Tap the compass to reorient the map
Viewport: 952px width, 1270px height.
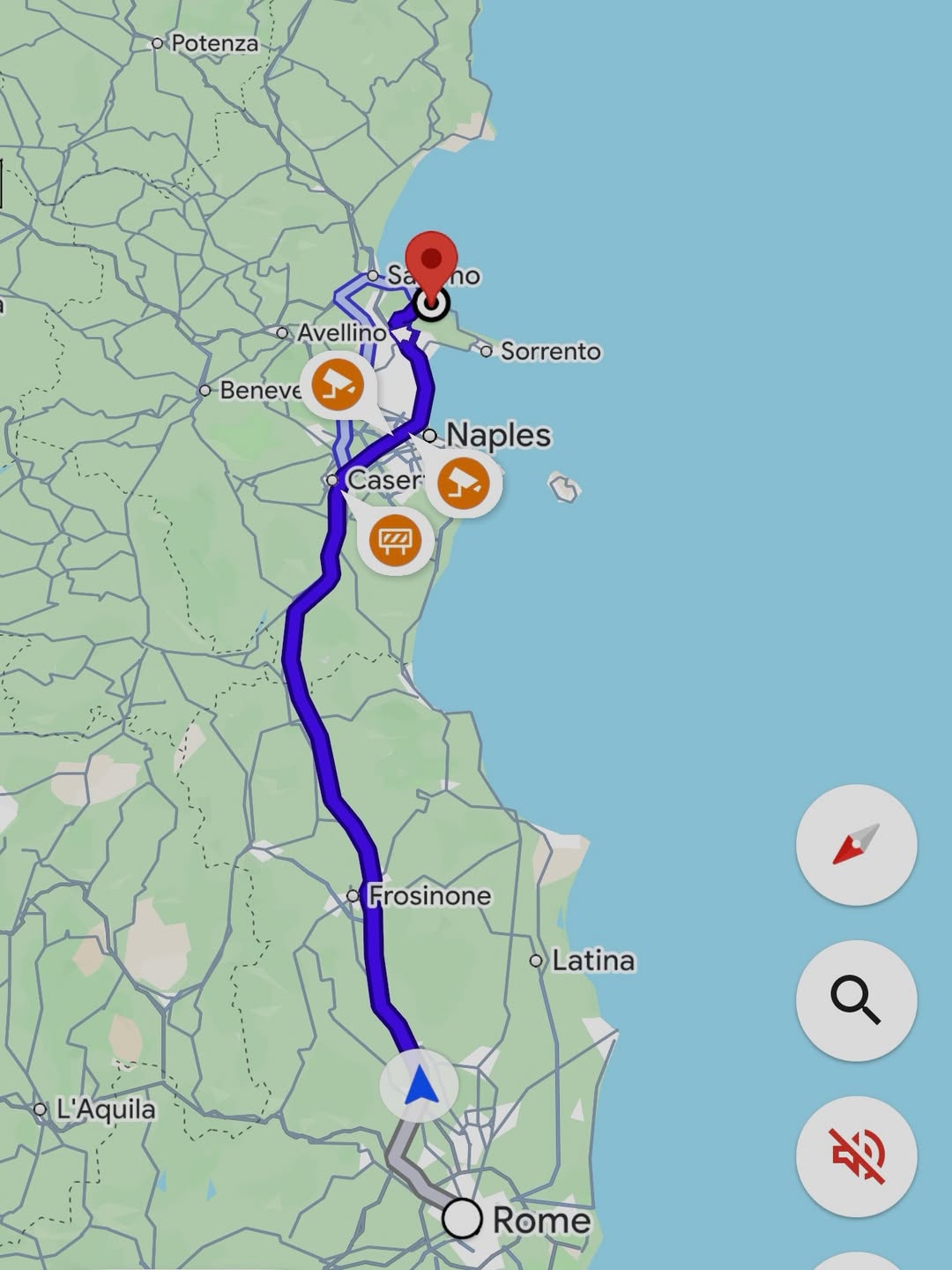(x=856, y=845)
